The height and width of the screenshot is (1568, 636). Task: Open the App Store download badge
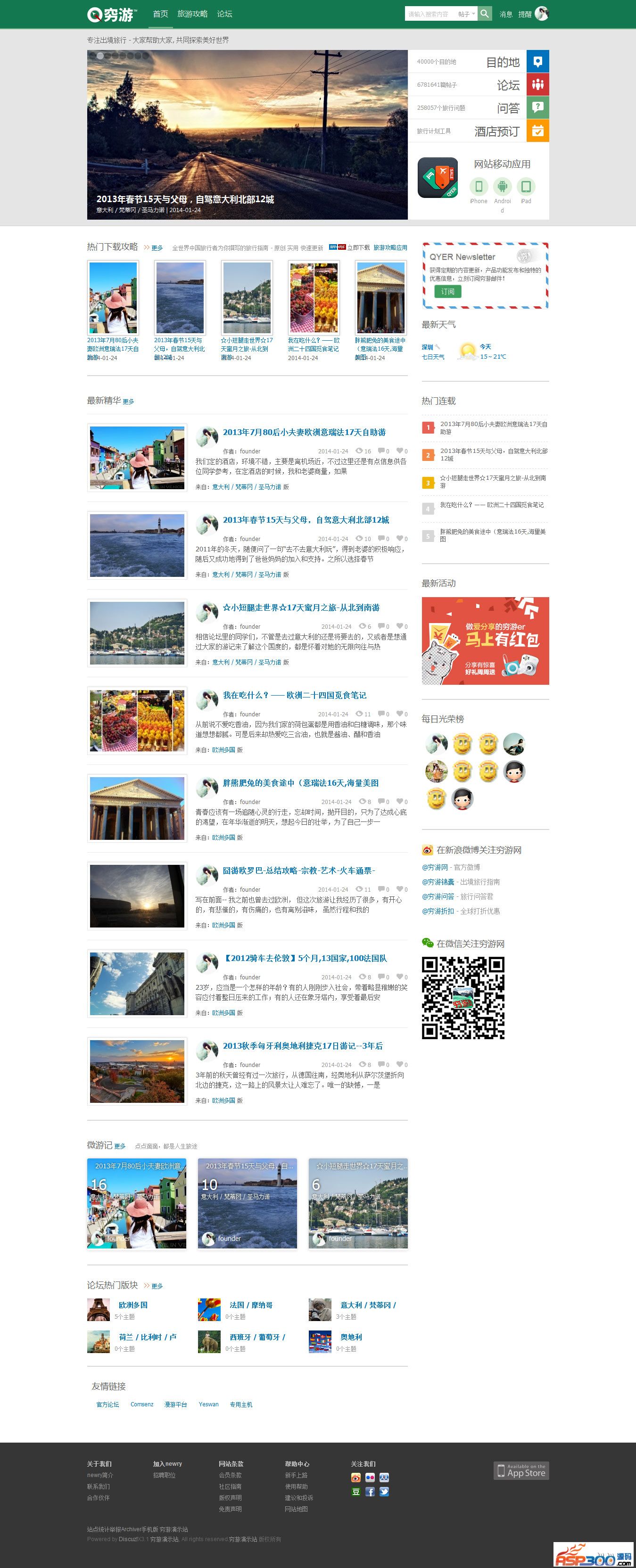click(521, 1470)
